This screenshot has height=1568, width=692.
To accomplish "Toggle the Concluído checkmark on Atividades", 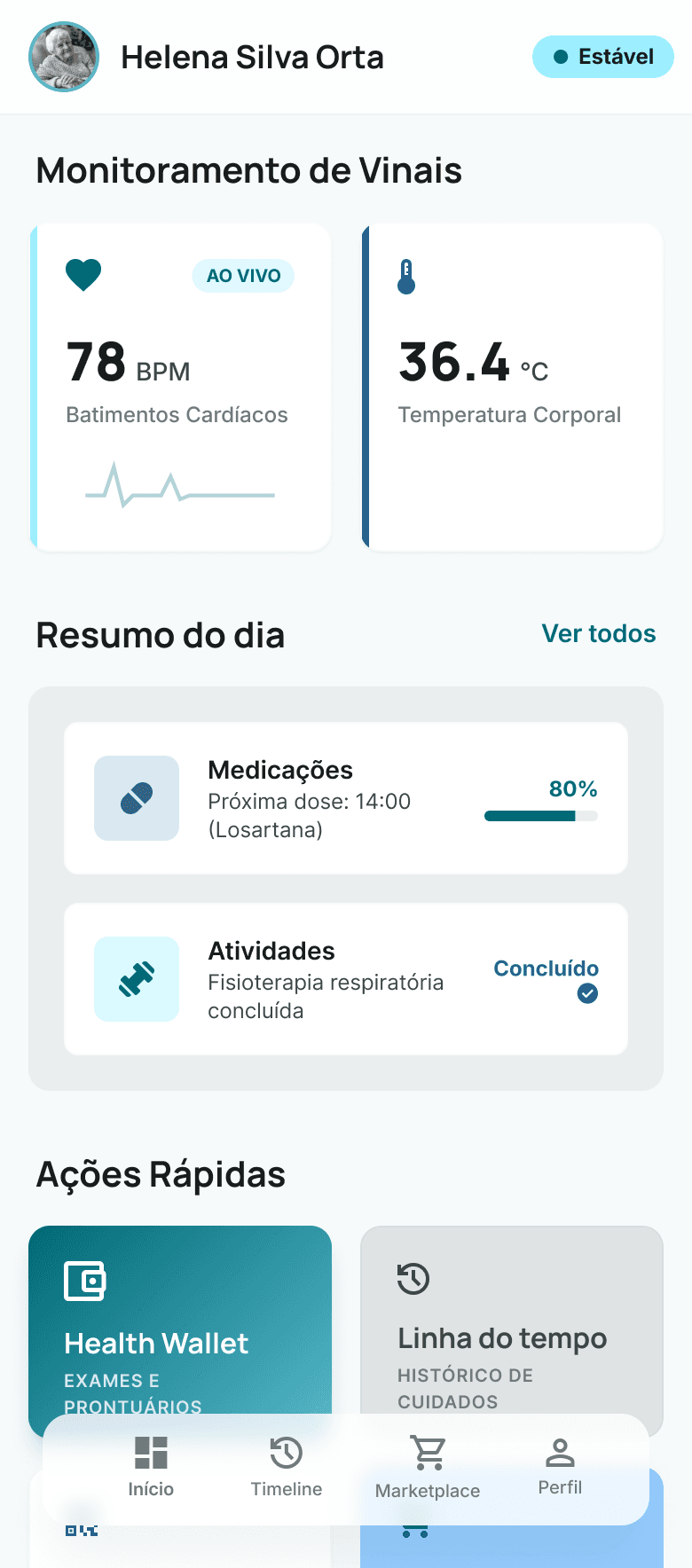I will (586, 994).
